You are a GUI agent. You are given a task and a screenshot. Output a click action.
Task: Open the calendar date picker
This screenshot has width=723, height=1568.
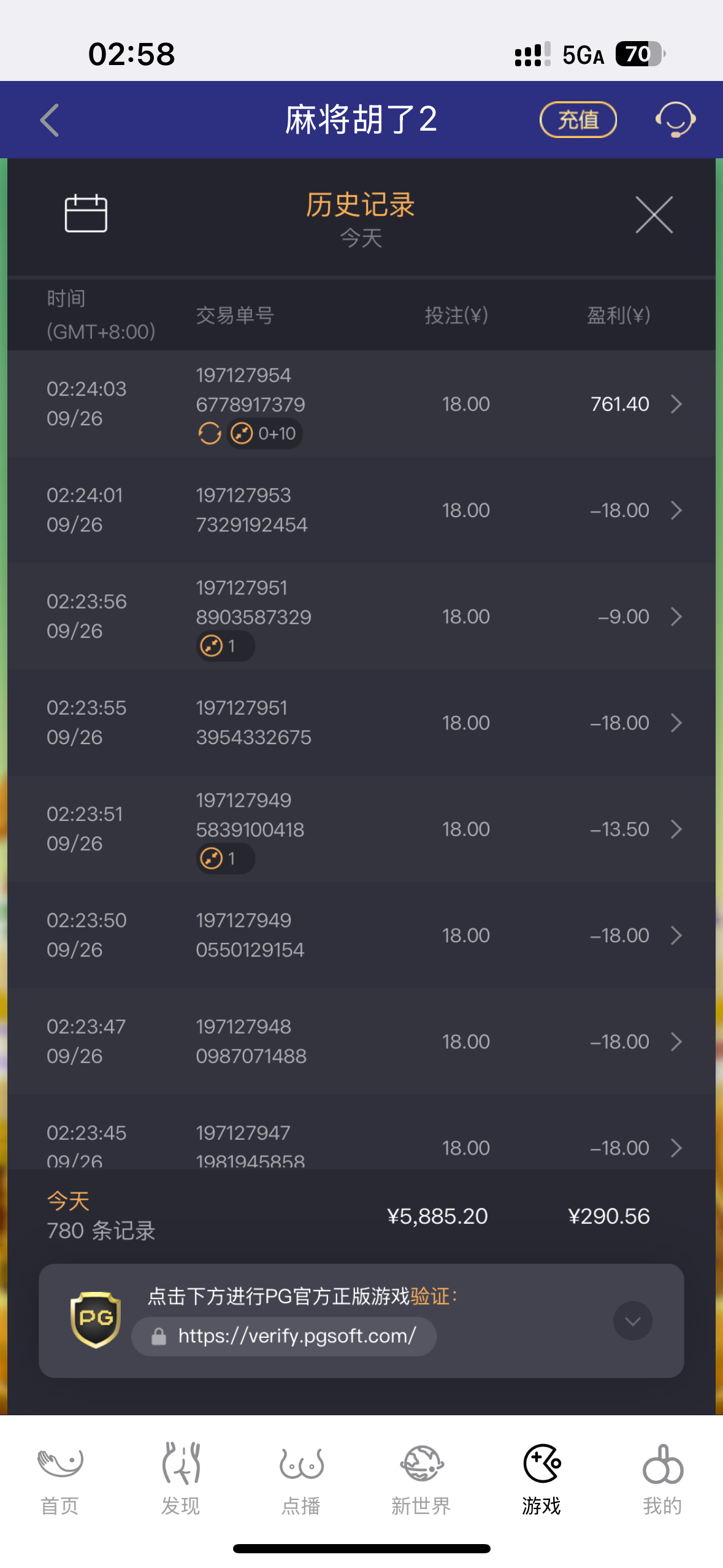(x=86, y=213)
